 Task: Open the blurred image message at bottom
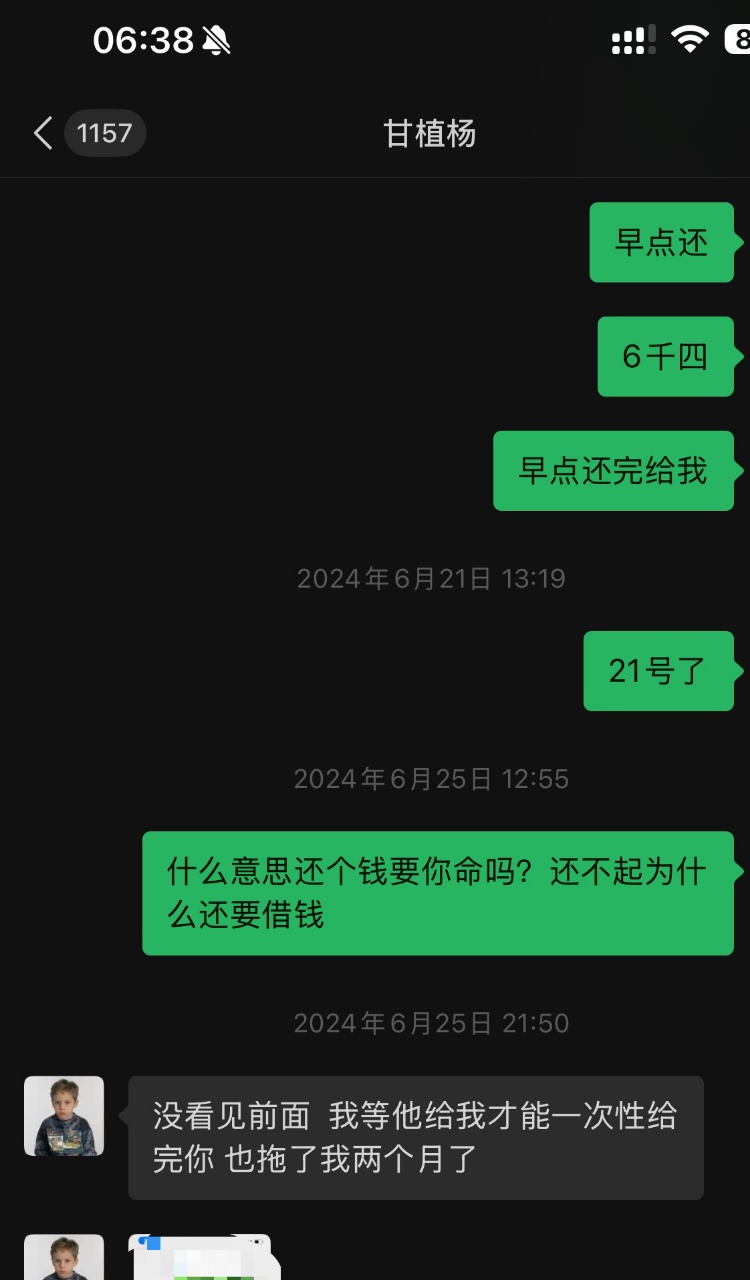point(204,1257)
